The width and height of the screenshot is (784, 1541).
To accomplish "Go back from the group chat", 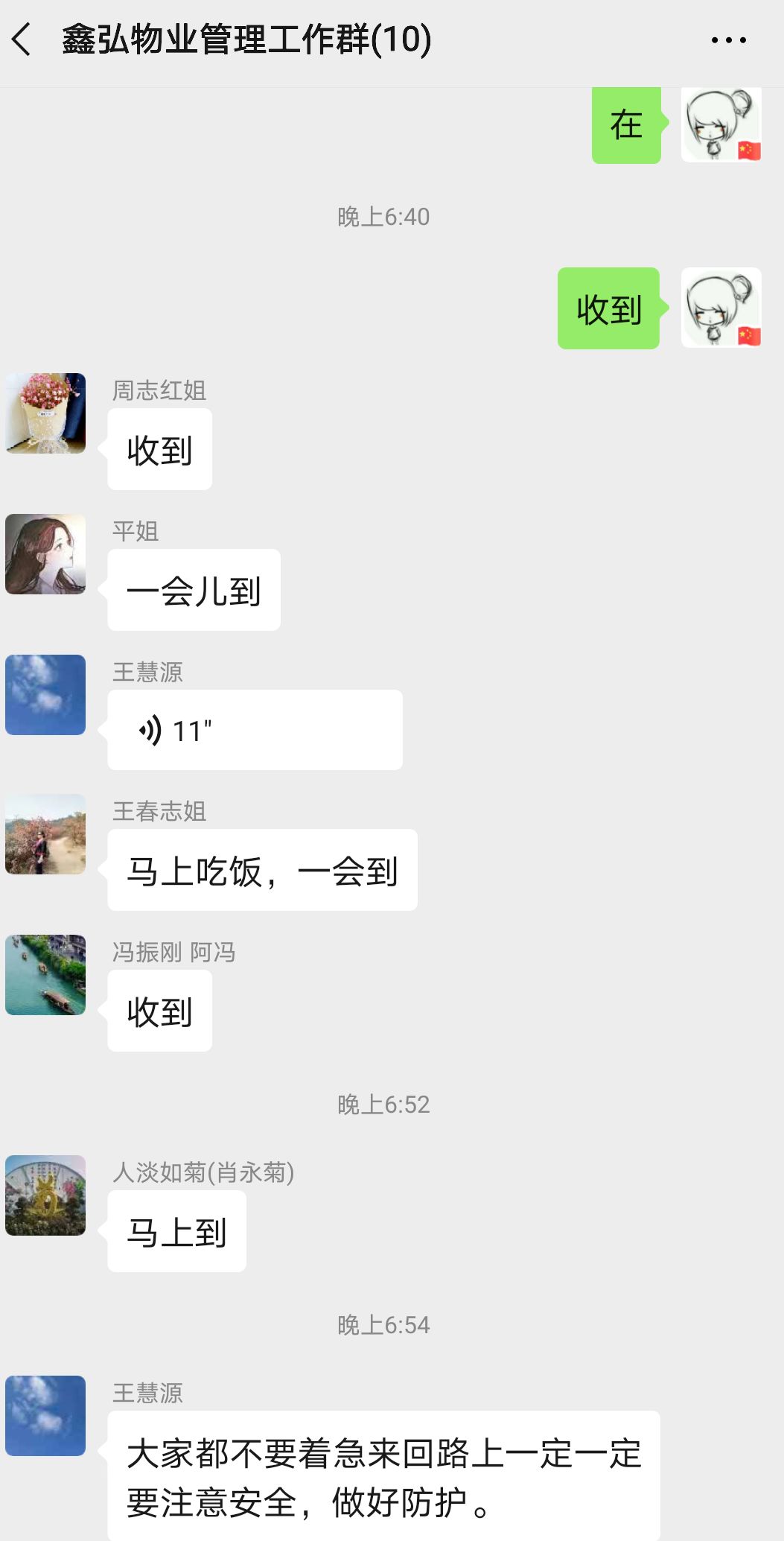I will point(22,39).
